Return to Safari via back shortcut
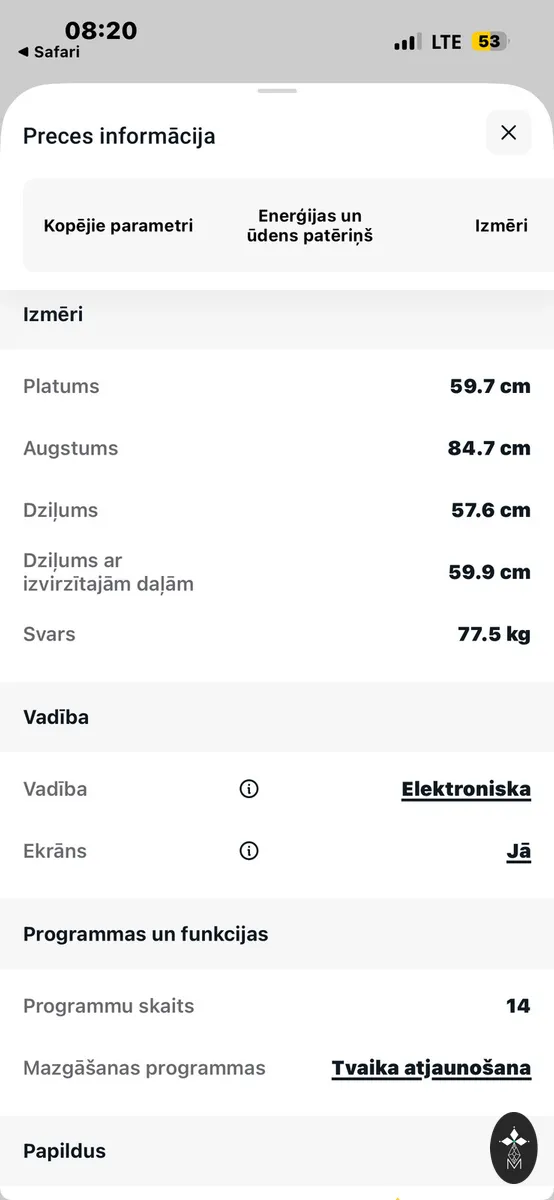Screen dimensions: 554x1200 click(48, 52)
